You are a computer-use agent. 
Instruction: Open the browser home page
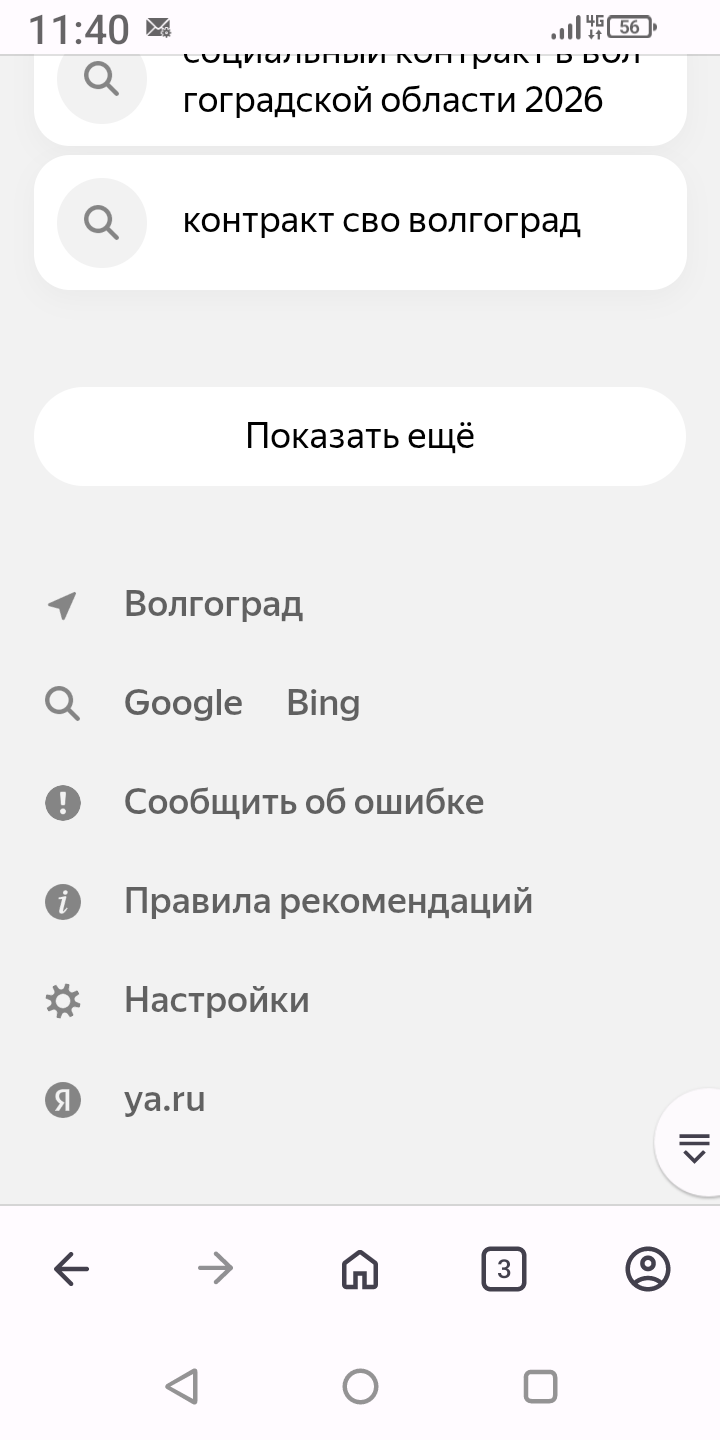[x=360, y=1269]
